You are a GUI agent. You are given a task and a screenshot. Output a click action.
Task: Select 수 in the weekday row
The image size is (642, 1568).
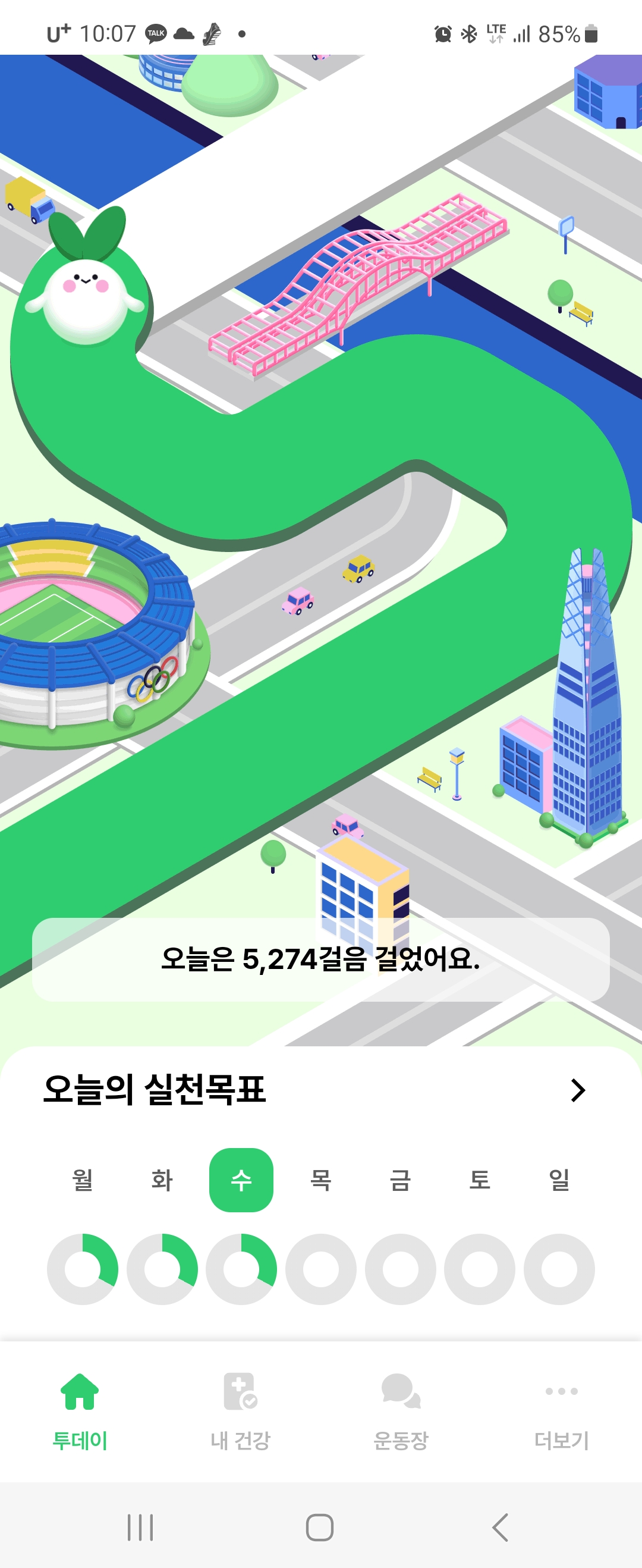(241, 1180)
